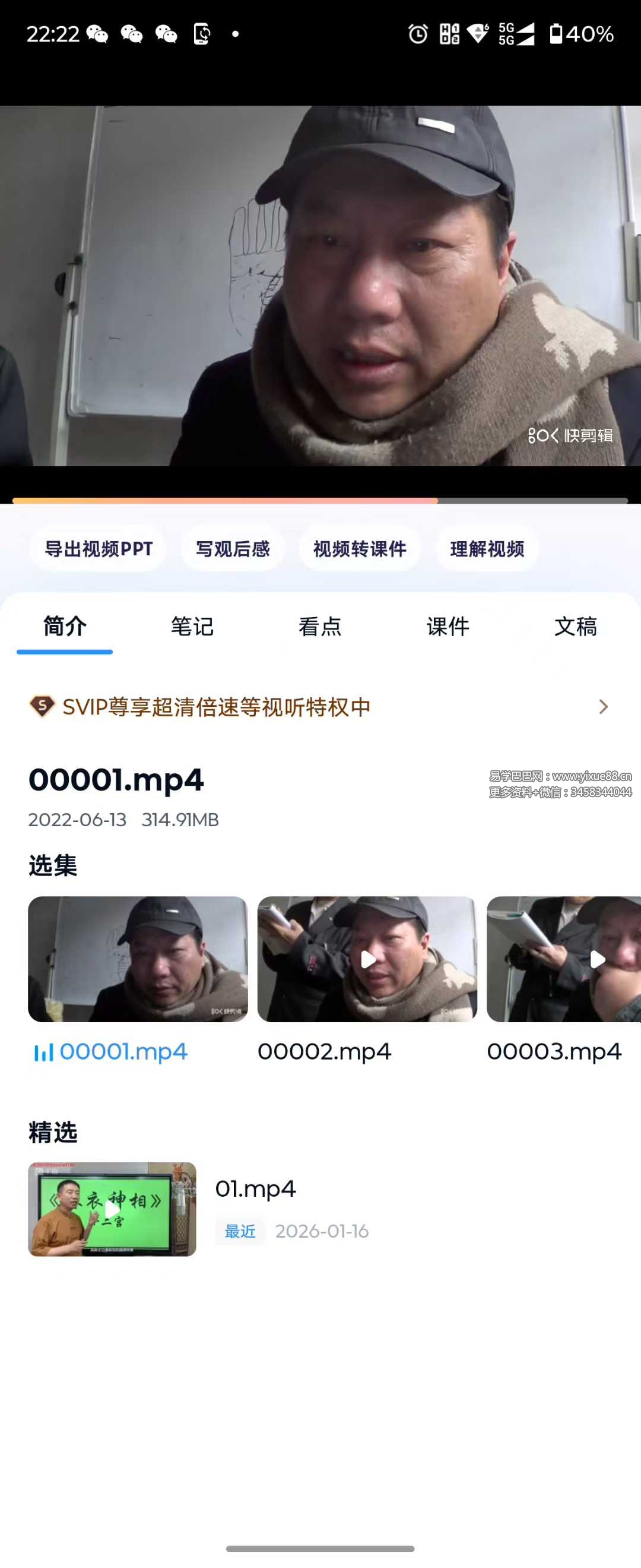Image resolution: width=641 pixels, height=1568 pixels.
Task: Select the 00001.mp4 episode thumbnail
Action: [x=138, y=959]
